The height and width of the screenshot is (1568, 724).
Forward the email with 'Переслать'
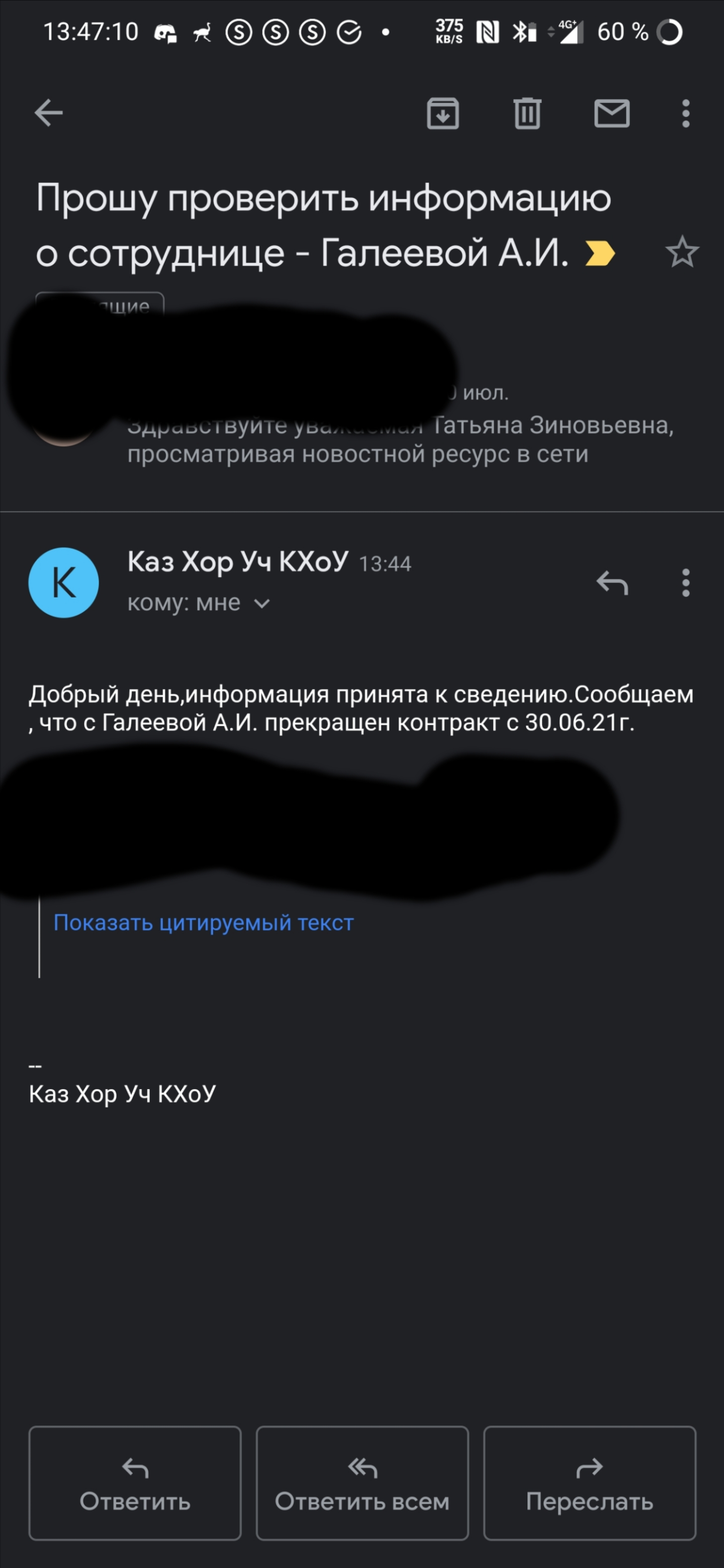[x=589, y=1484]
